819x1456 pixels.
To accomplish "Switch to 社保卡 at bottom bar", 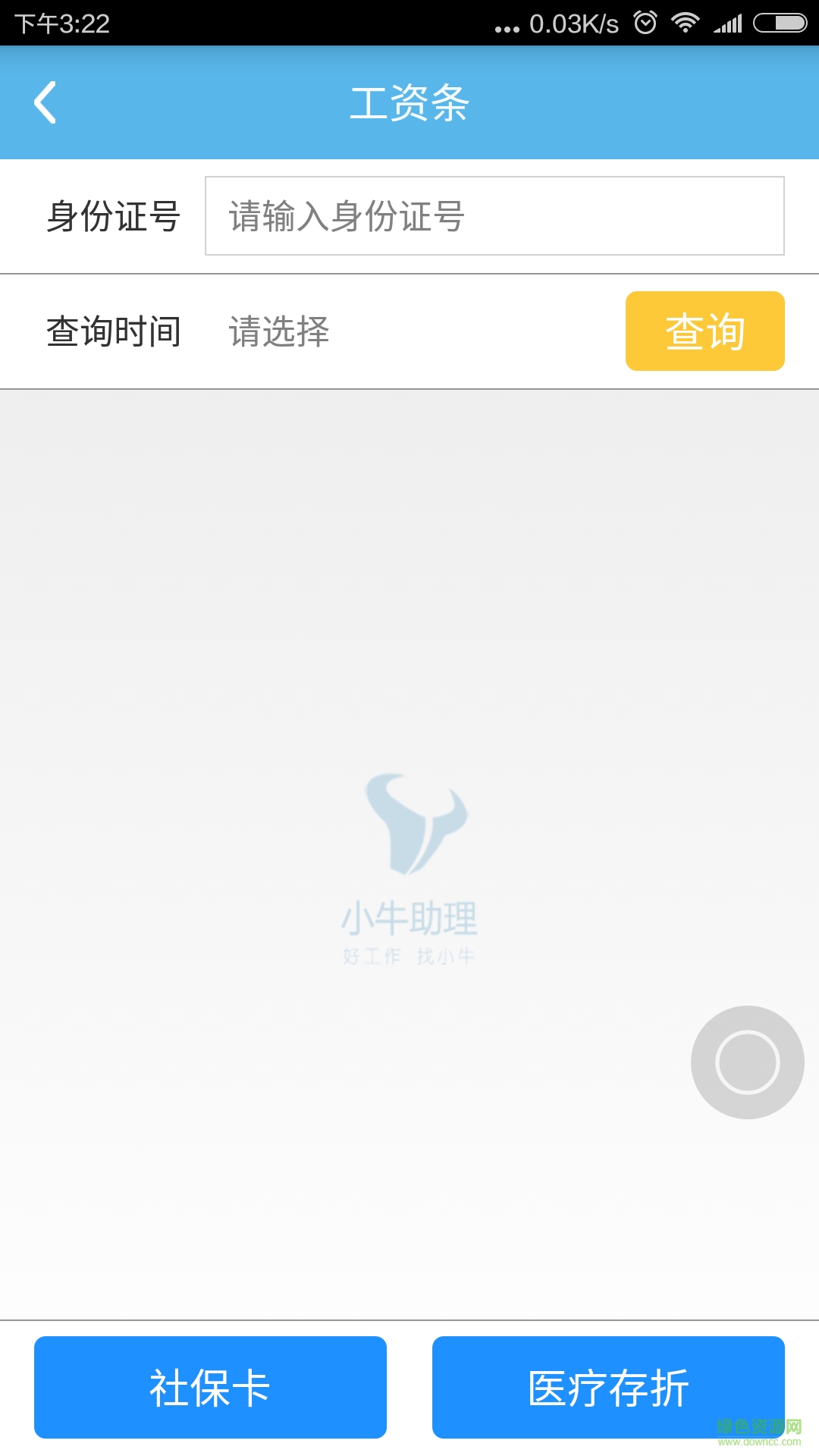I will click(209, 1387).
